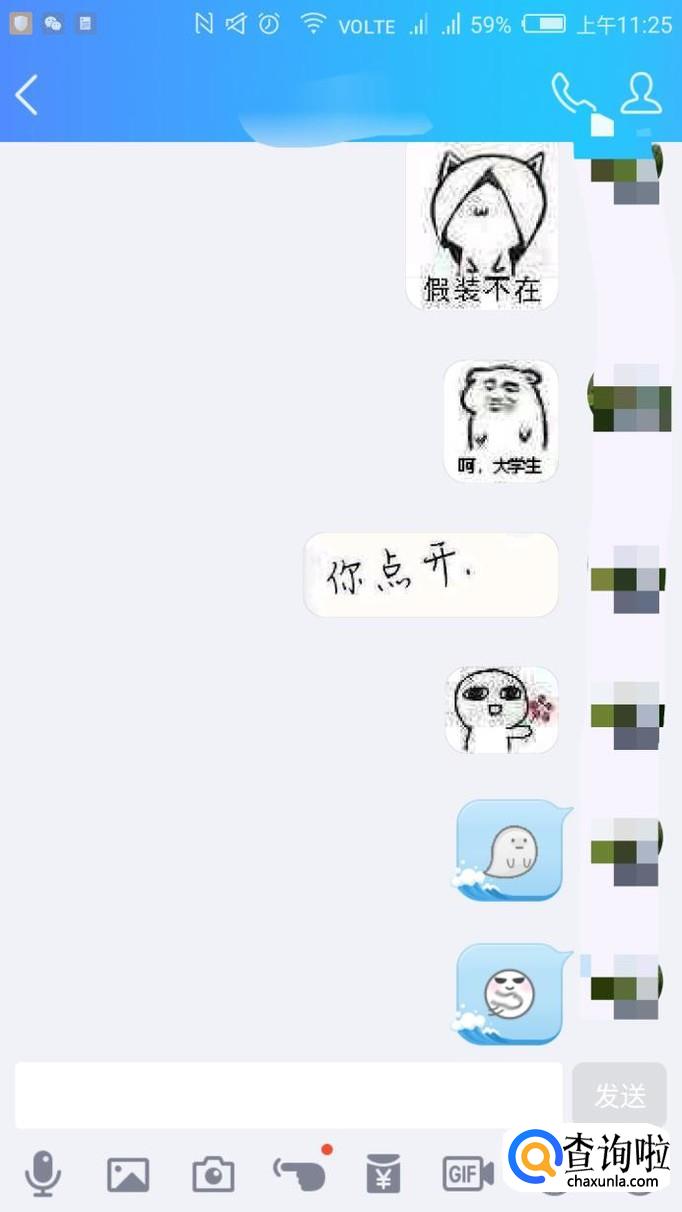
Task: Open the red packet option
Action: [383, 1174]
